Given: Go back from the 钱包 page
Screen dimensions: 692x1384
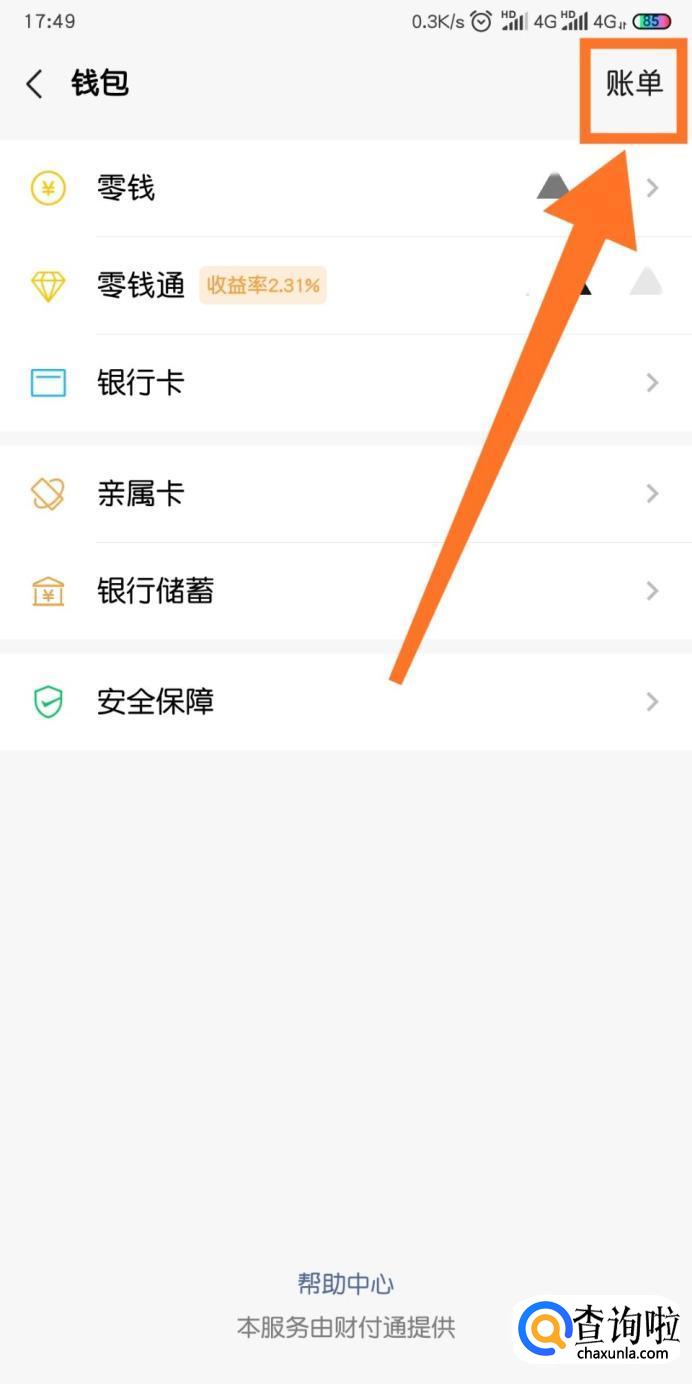Looking at the screenshot, I should [x=35, y=84].
